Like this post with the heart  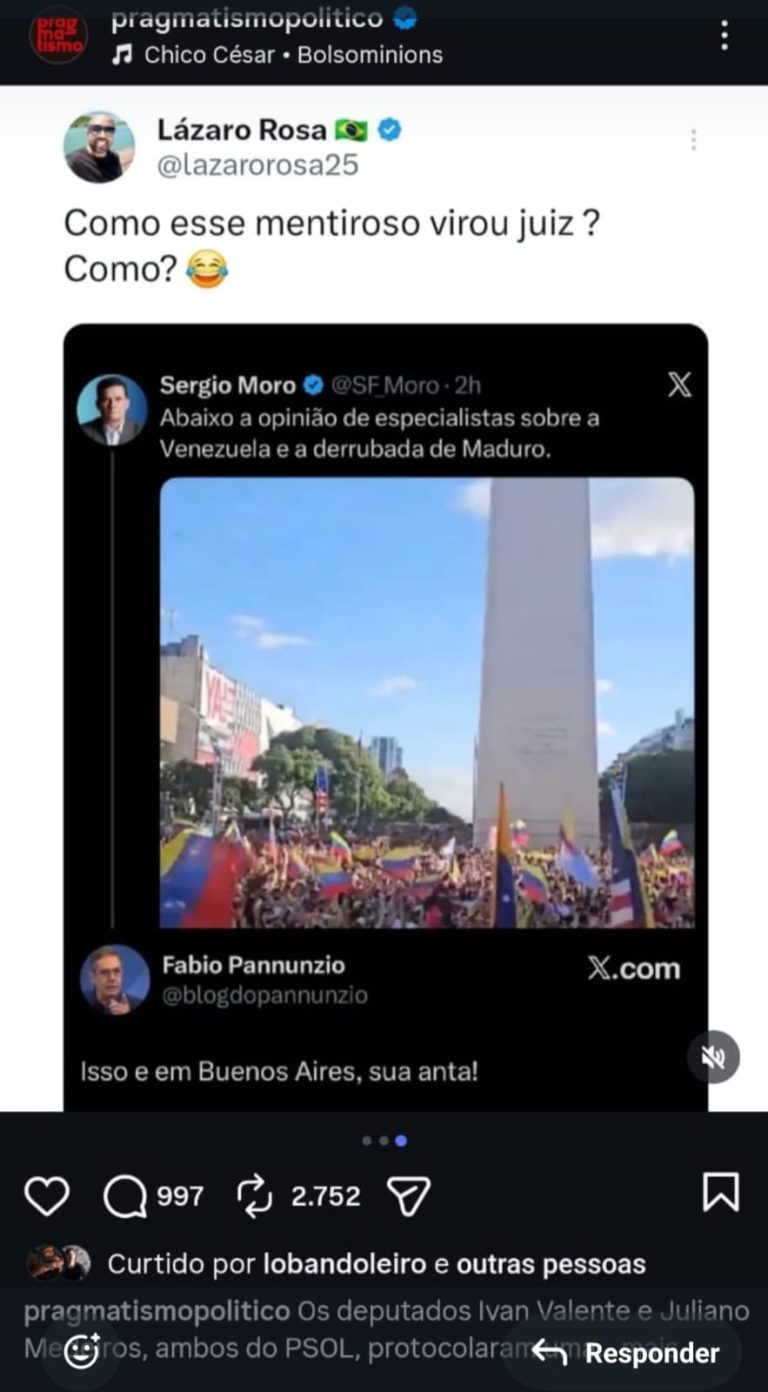tap(47, 1196)
